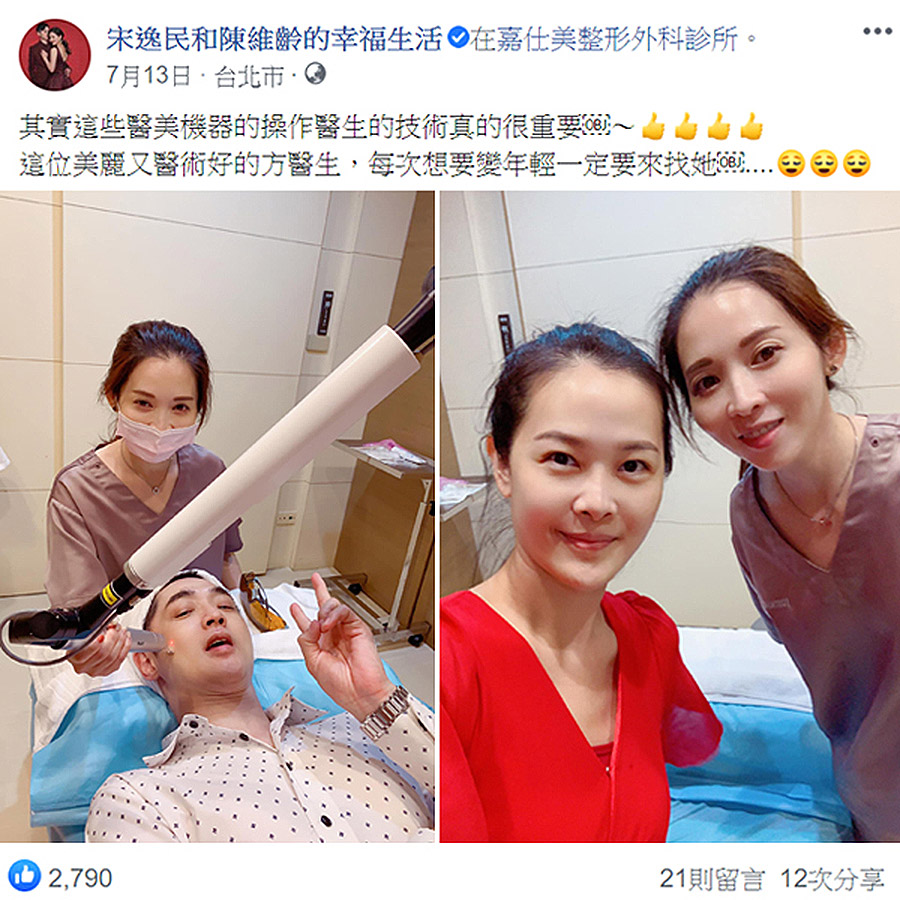Screen dimensions: 900x900
Task: Open the page's profile picture
Action: coord(54,55)
